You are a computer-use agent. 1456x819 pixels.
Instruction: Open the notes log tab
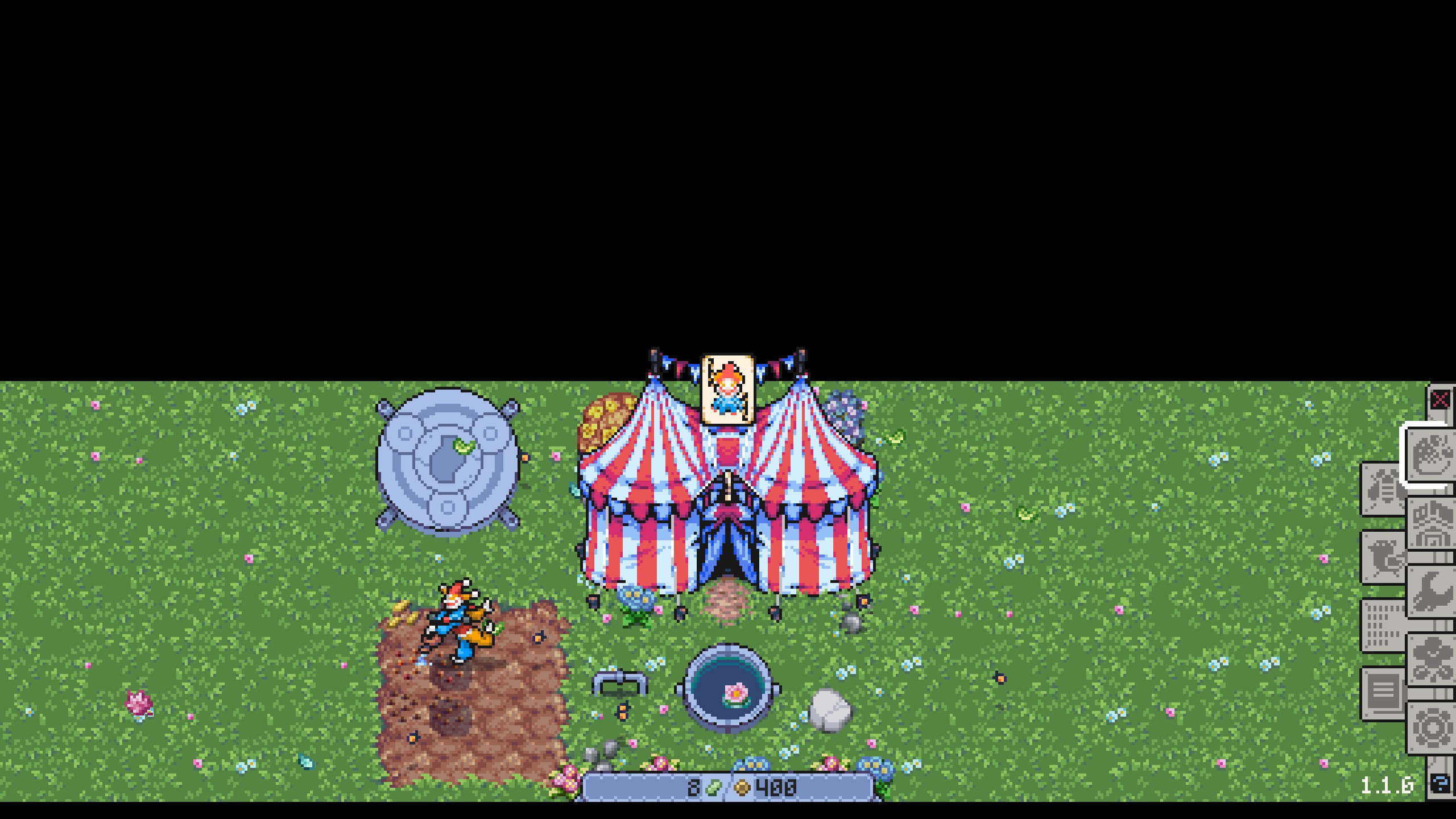pyautogui.click(x=1382, y=693)
